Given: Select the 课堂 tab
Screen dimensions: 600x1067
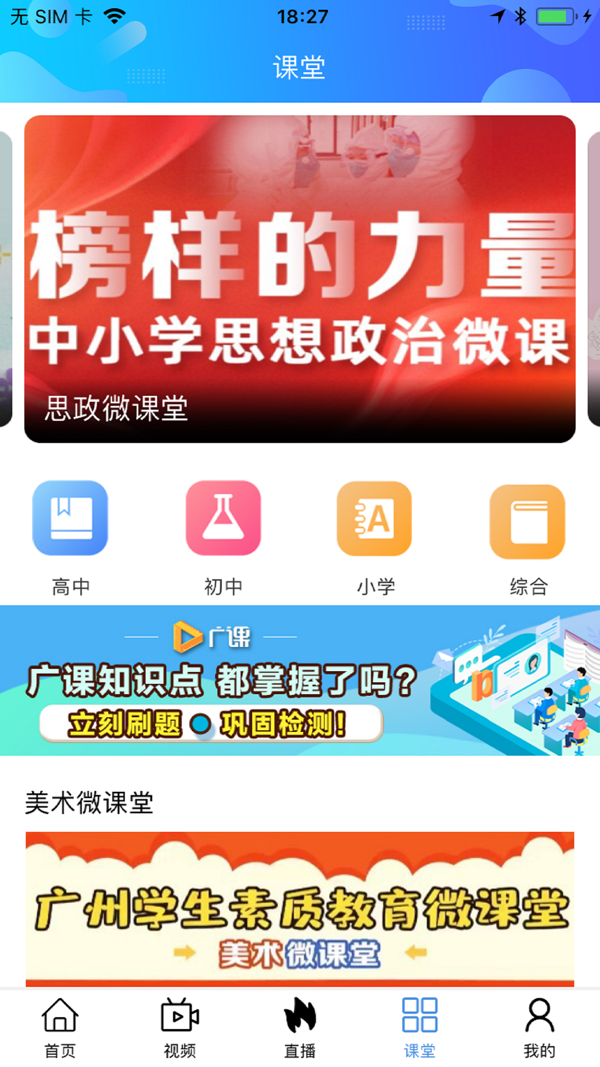Looking at the screenshot, I should pyautogui.click(x=420, y=1028).
